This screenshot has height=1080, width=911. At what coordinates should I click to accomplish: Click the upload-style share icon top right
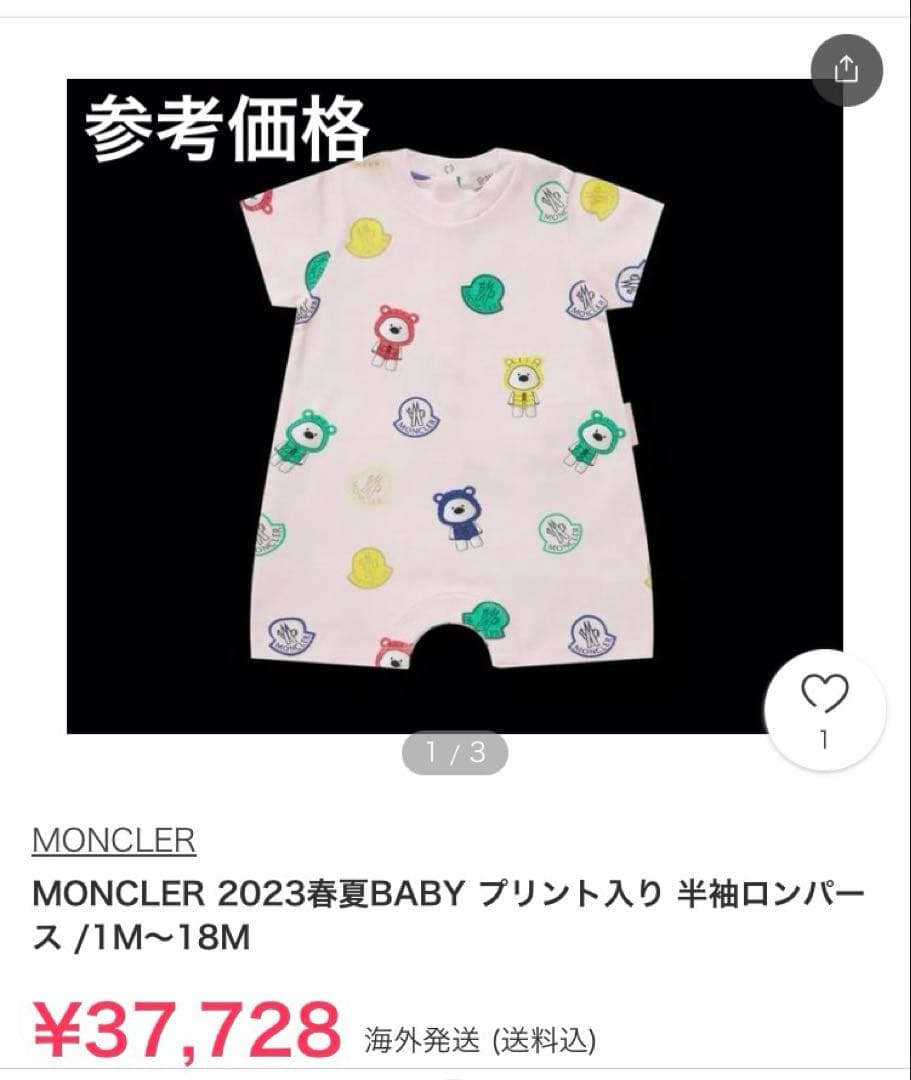[843, 70]
